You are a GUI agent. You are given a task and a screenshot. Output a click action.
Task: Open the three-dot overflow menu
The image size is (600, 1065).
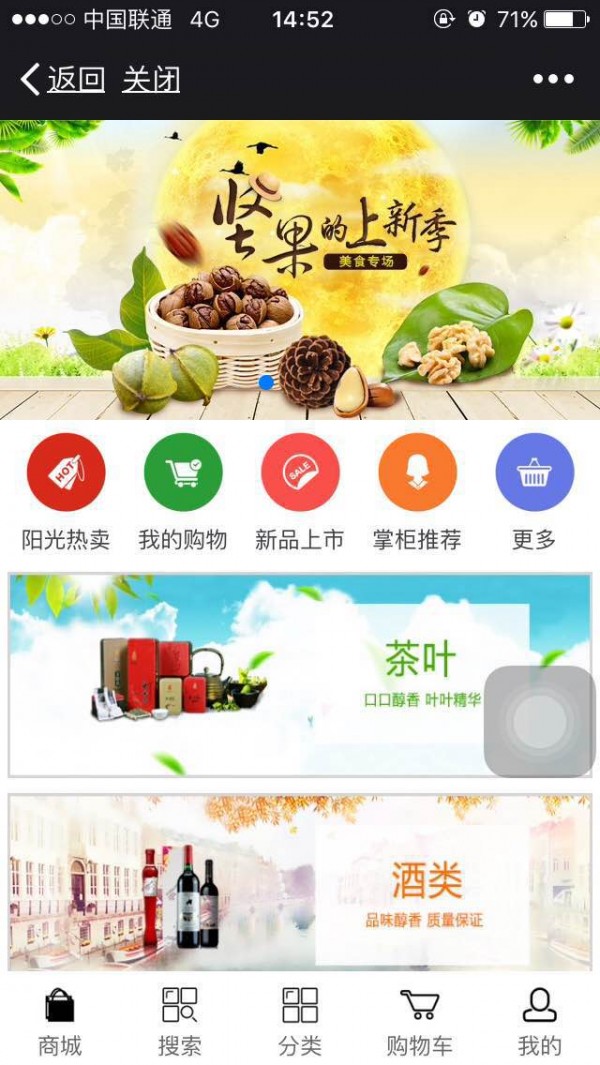553,79
